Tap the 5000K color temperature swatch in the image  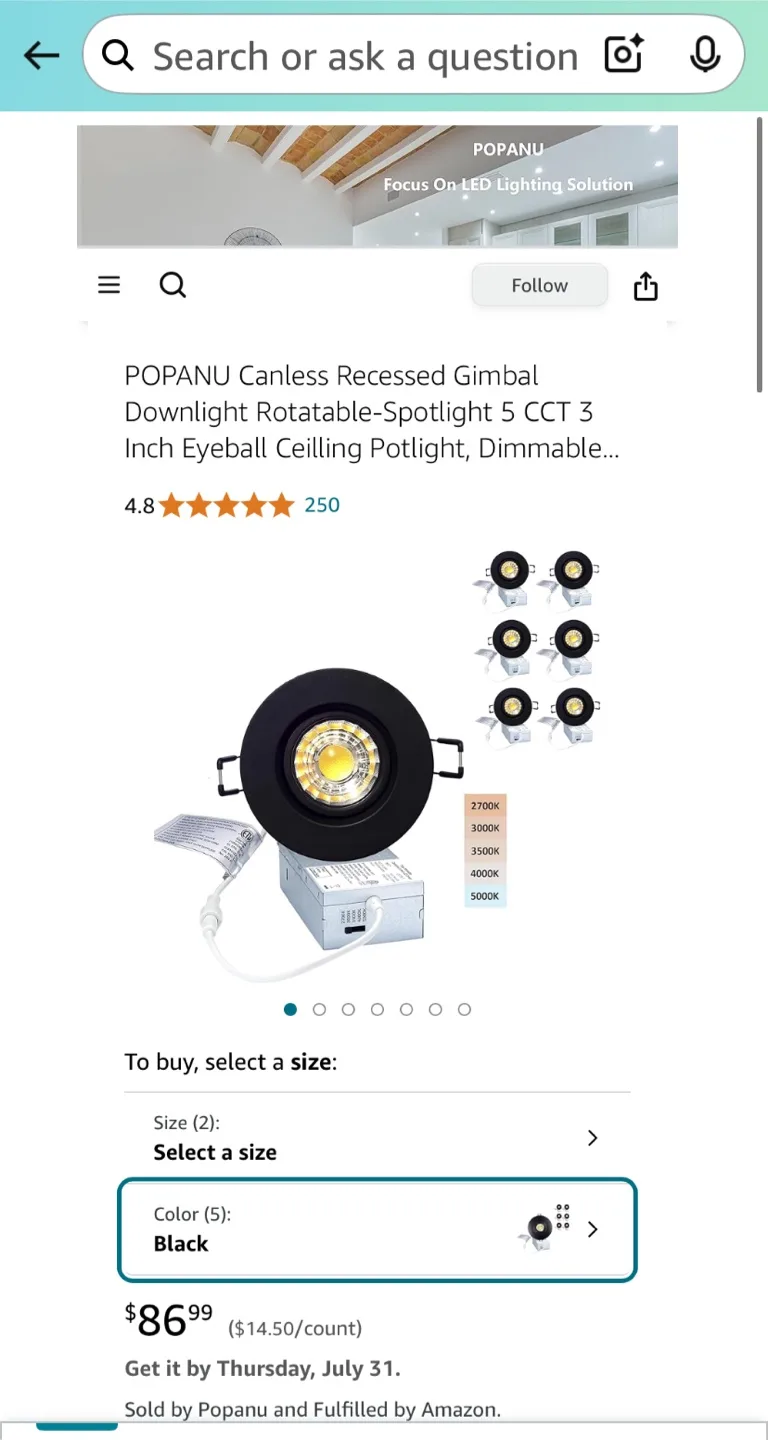click(x=484, y=896)
